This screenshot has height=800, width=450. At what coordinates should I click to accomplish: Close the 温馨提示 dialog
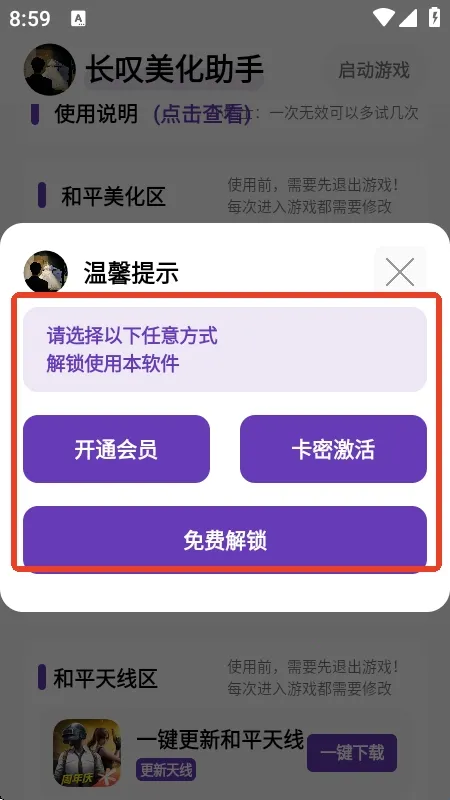click(400, 271)
